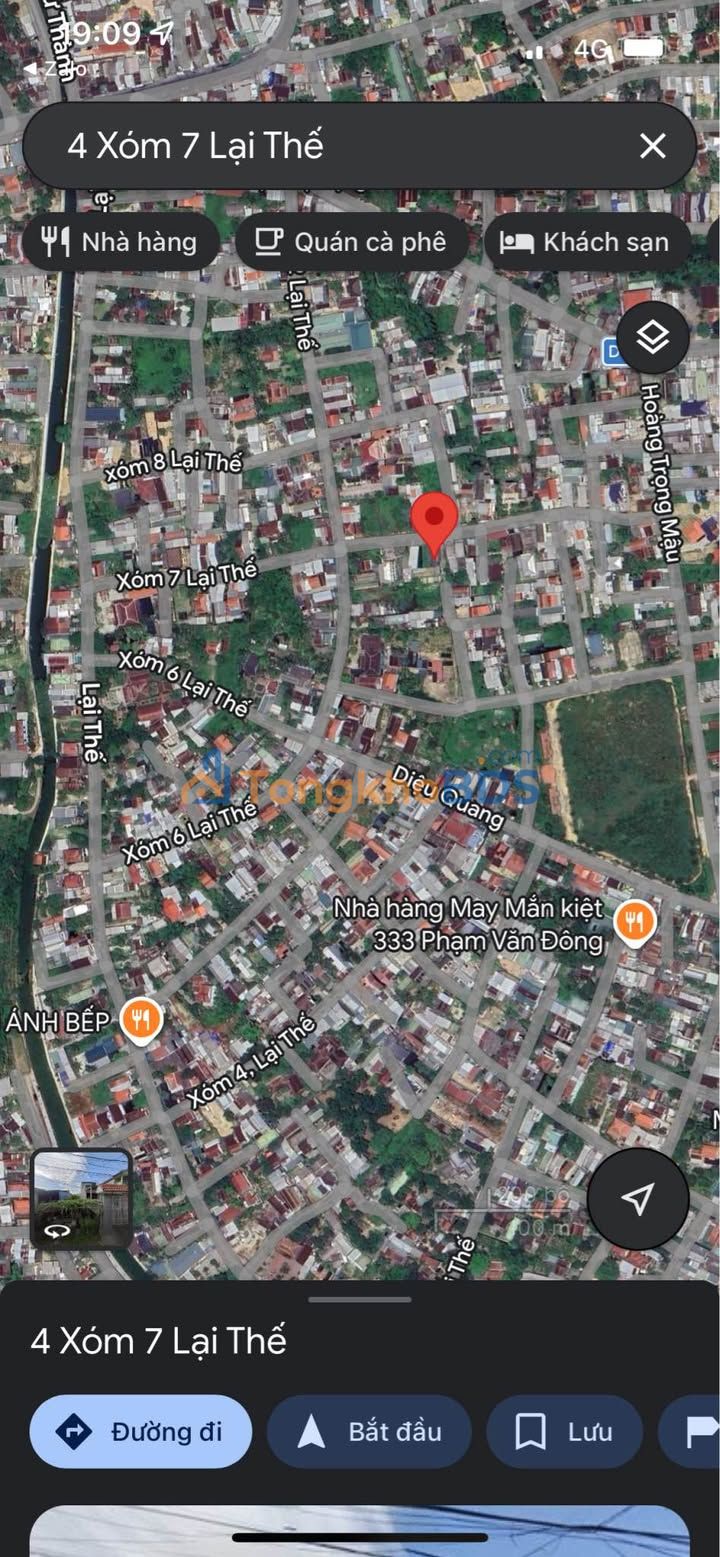720x1557 pixels.
Task: Select the Nhà hàng chip
Action: [120, 242]
